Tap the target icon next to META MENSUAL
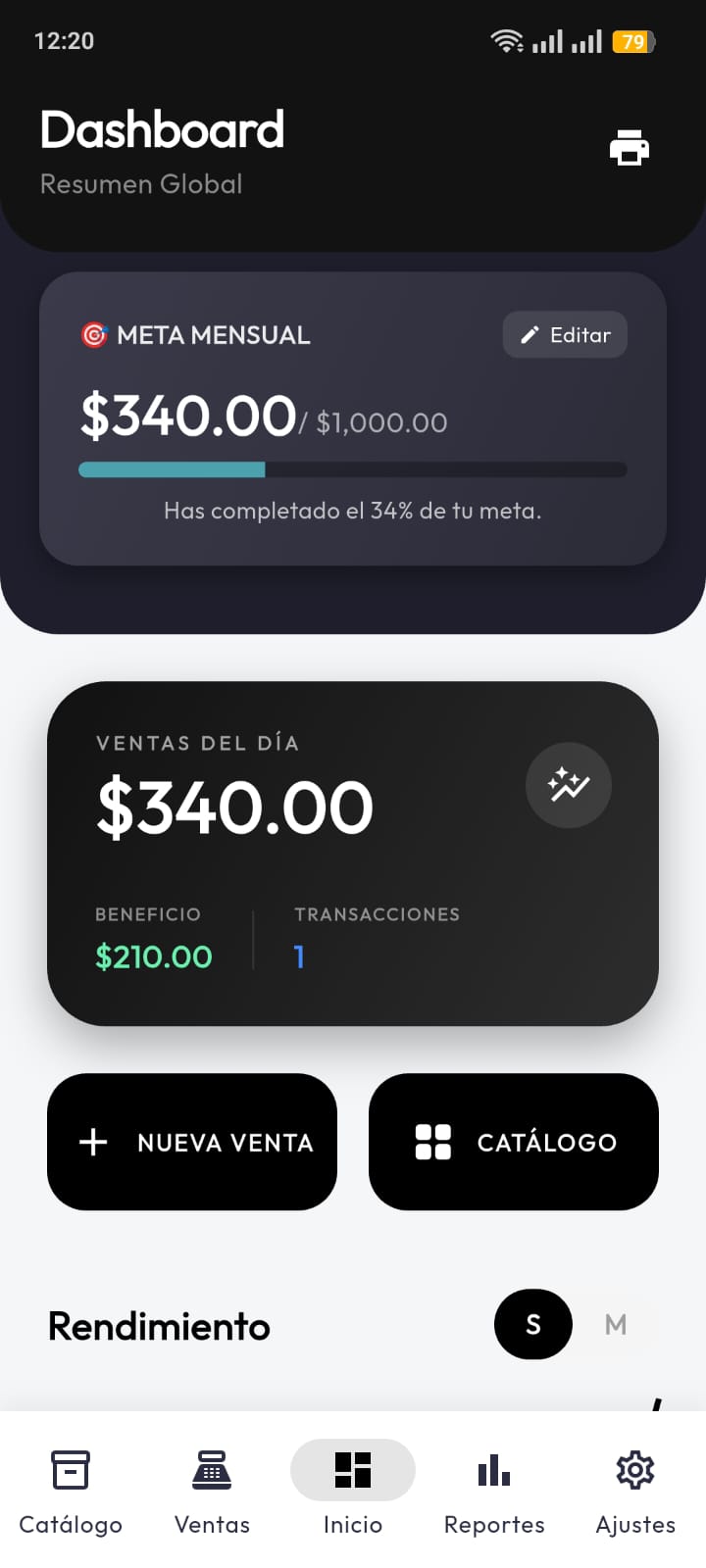This screenshot has width=706, height=1568. click(x=95, y=335)
